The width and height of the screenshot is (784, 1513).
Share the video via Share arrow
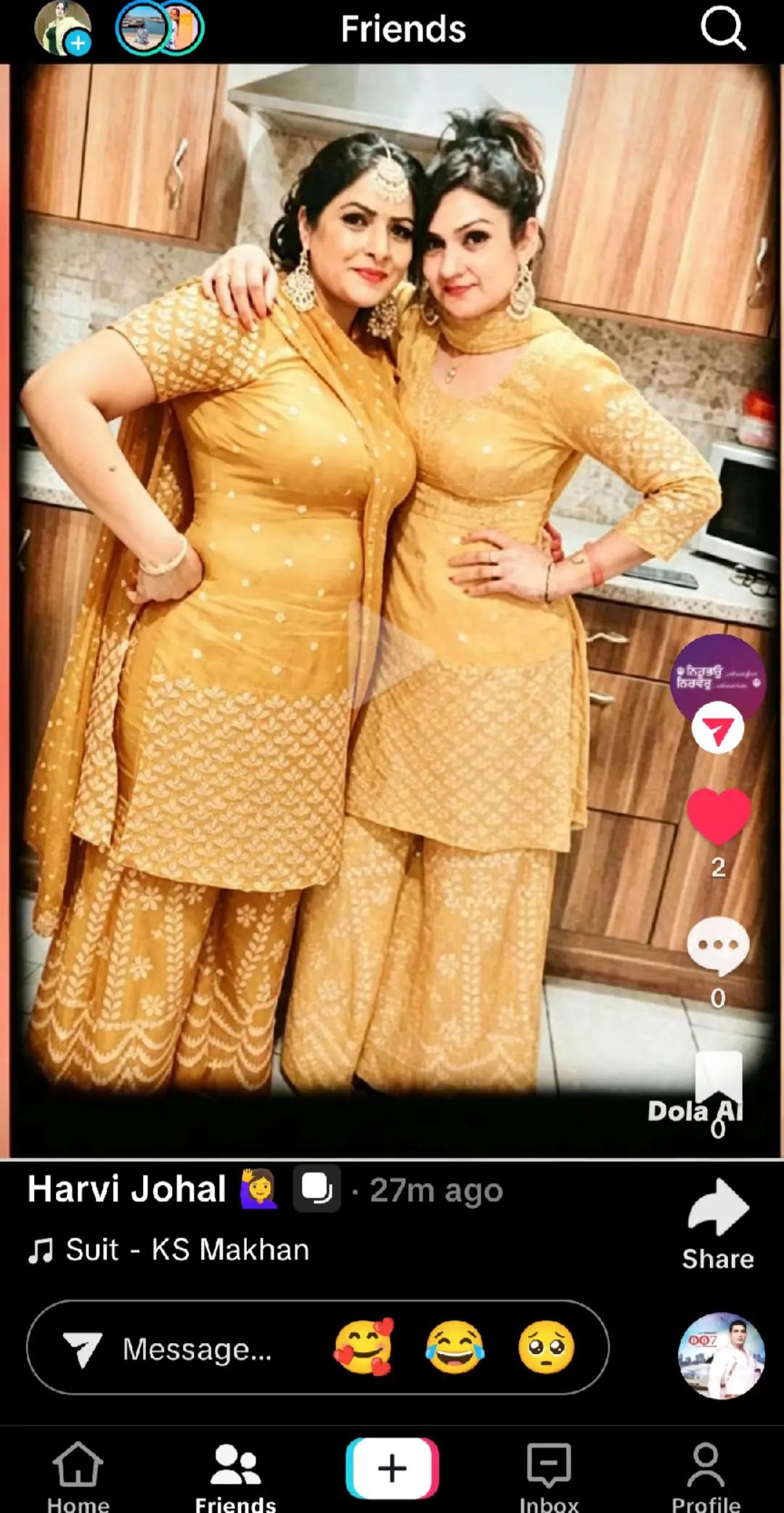tap(718, 1224)
